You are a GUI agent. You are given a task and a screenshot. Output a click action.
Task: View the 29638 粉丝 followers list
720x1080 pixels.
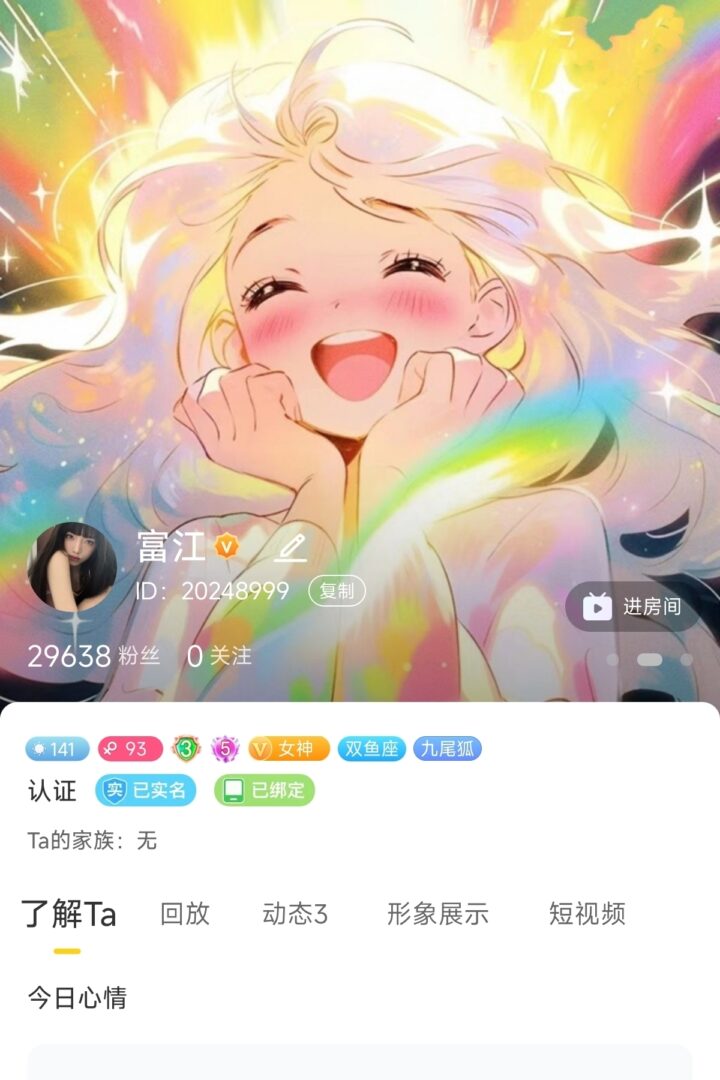pyautogui.click(x=93, y=656)
